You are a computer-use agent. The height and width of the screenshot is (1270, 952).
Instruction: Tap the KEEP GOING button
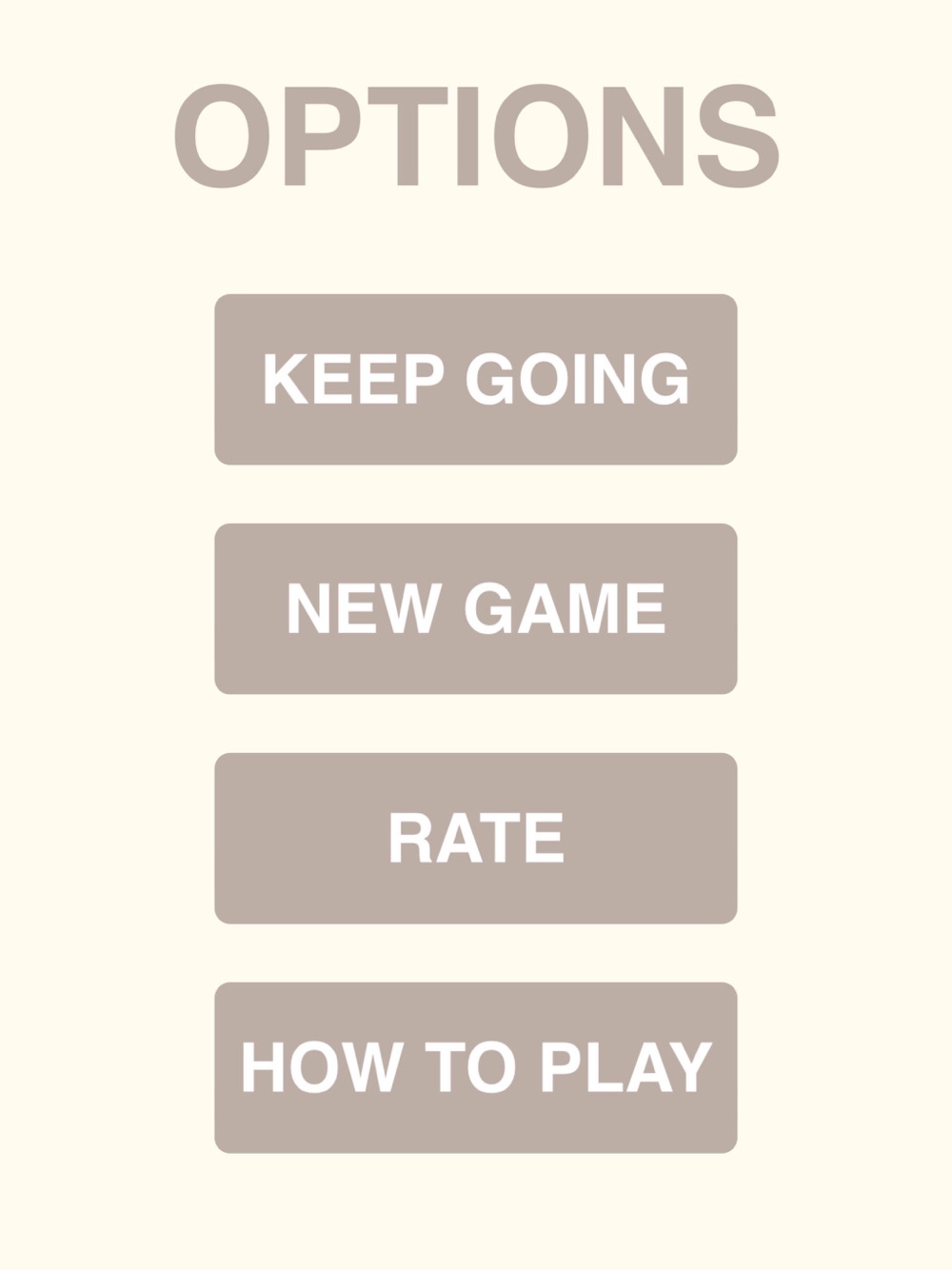pyautogui.click(x=476, y=380)
